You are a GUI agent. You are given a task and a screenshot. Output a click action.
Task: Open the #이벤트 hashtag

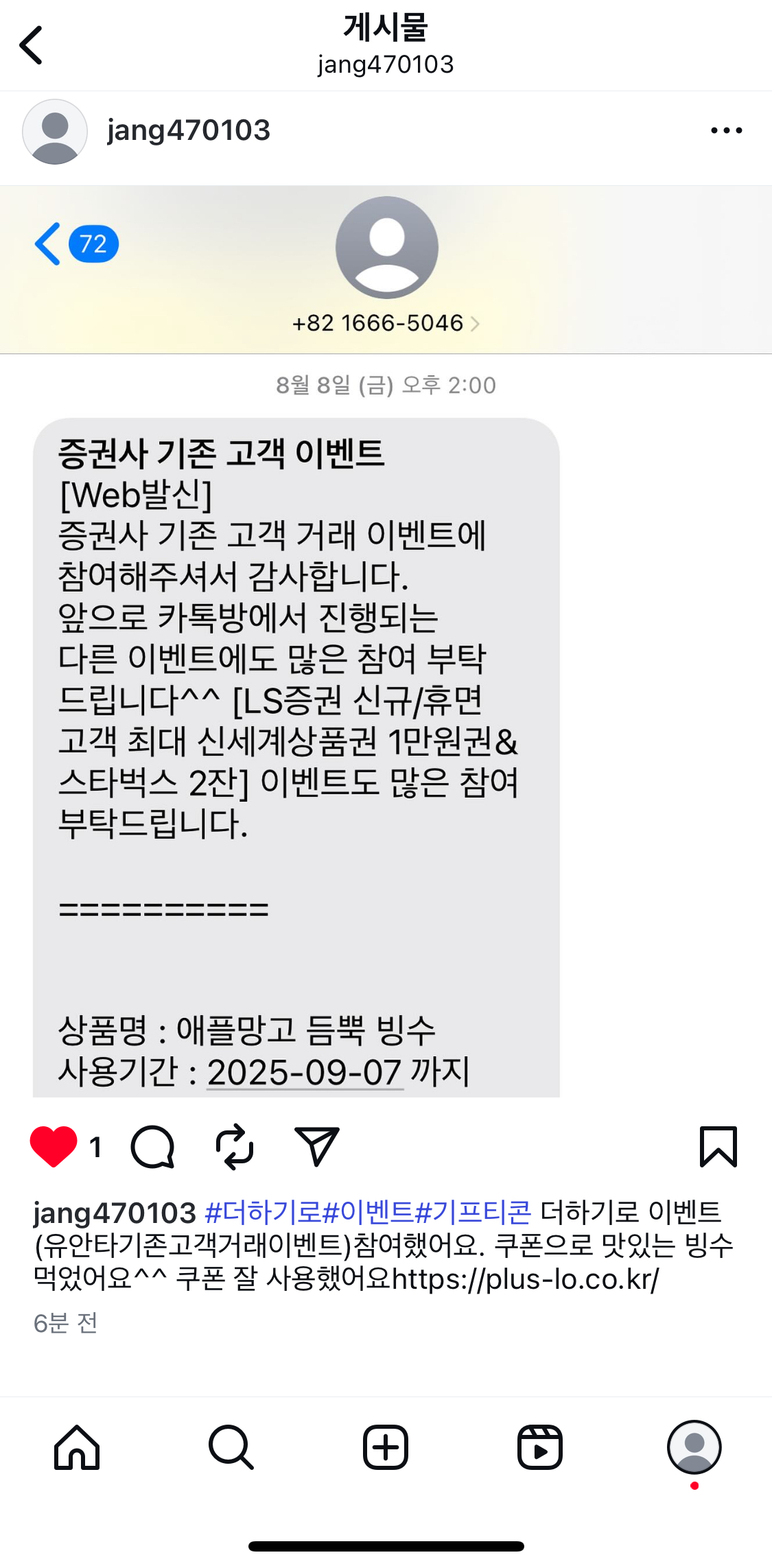click(x=368, y=1213)
